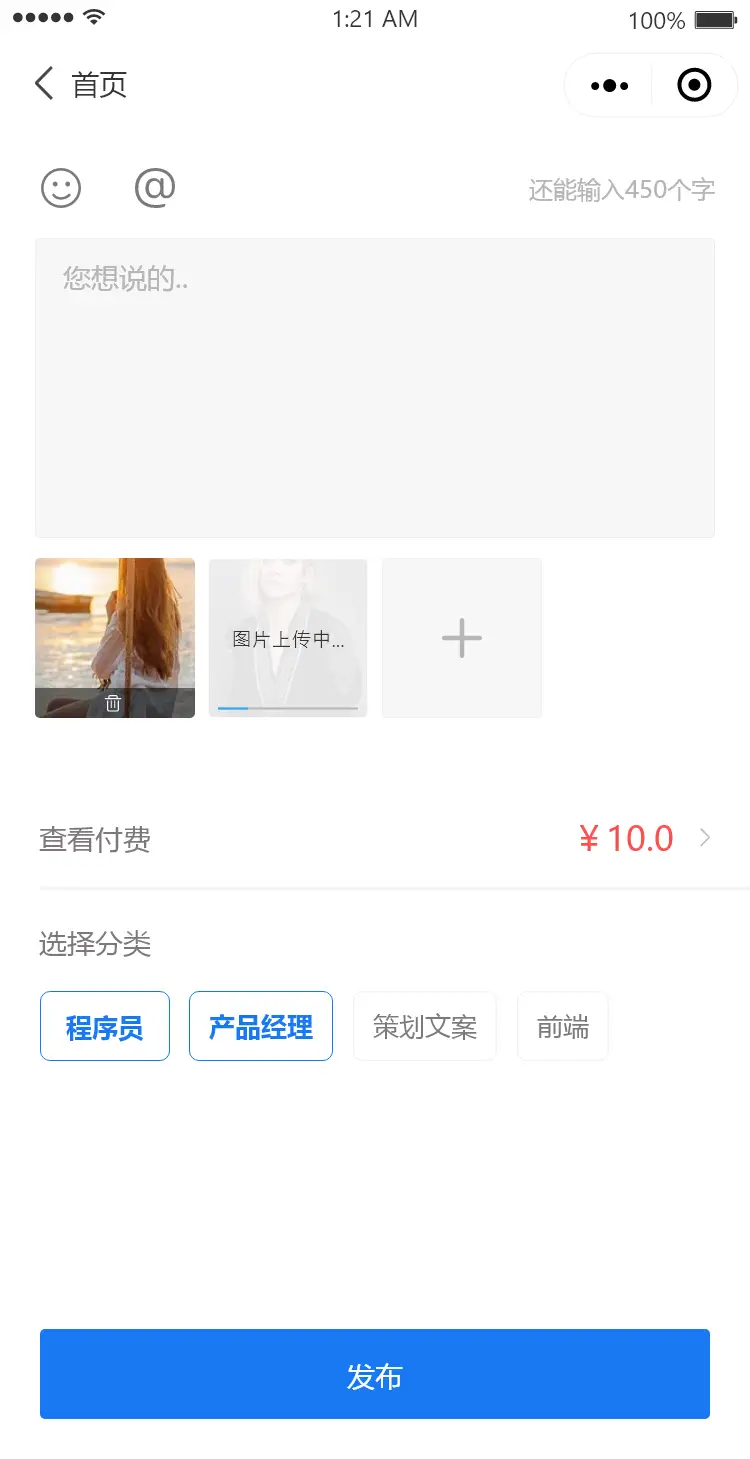Add another picture with the plus tile
750x1459 pixels.
click(x=462, y=638)
